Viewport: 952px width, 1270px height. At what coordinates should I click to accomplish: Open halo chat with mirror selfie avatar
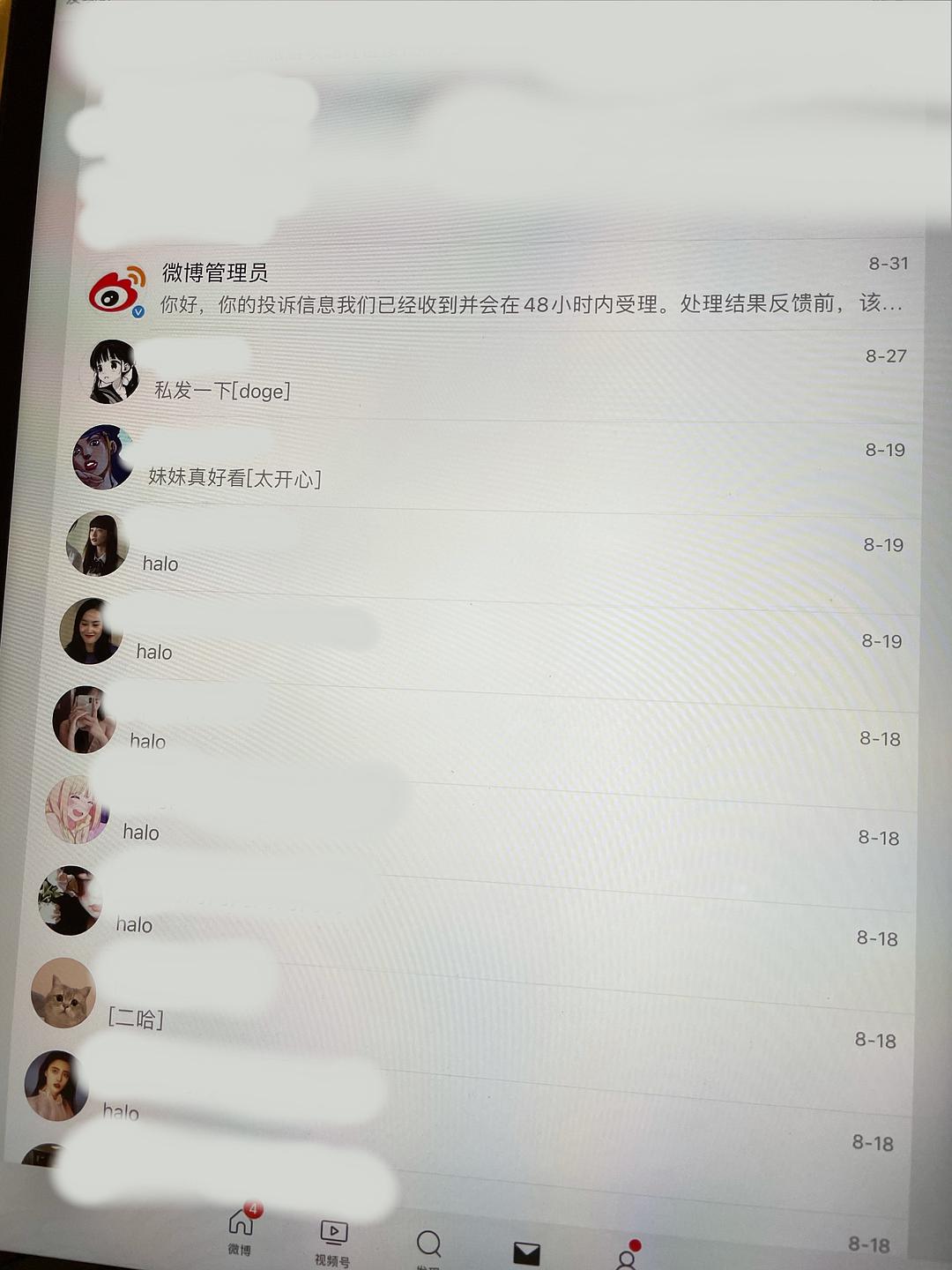476,723
